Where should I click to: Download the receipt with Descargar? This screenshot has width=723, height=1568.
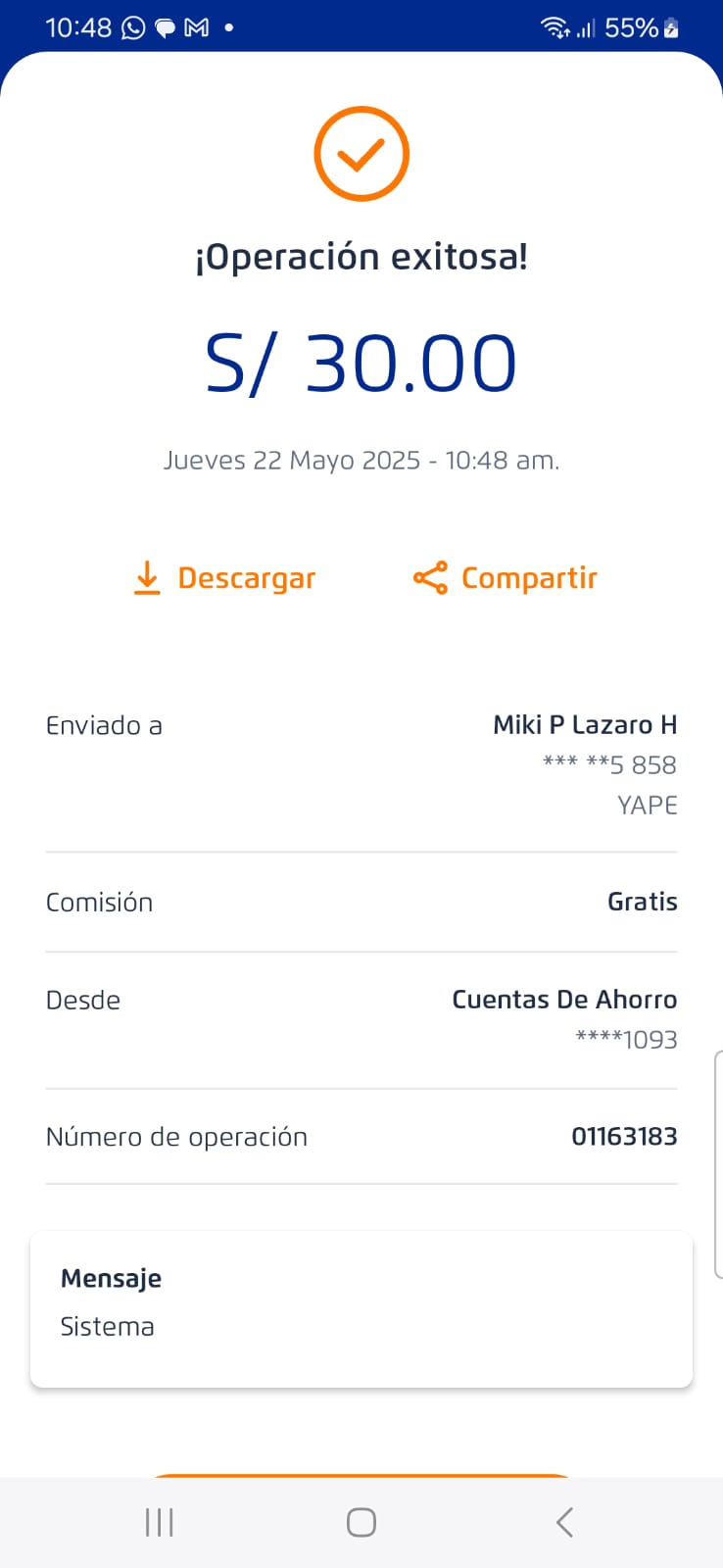[x=225, y=578]
